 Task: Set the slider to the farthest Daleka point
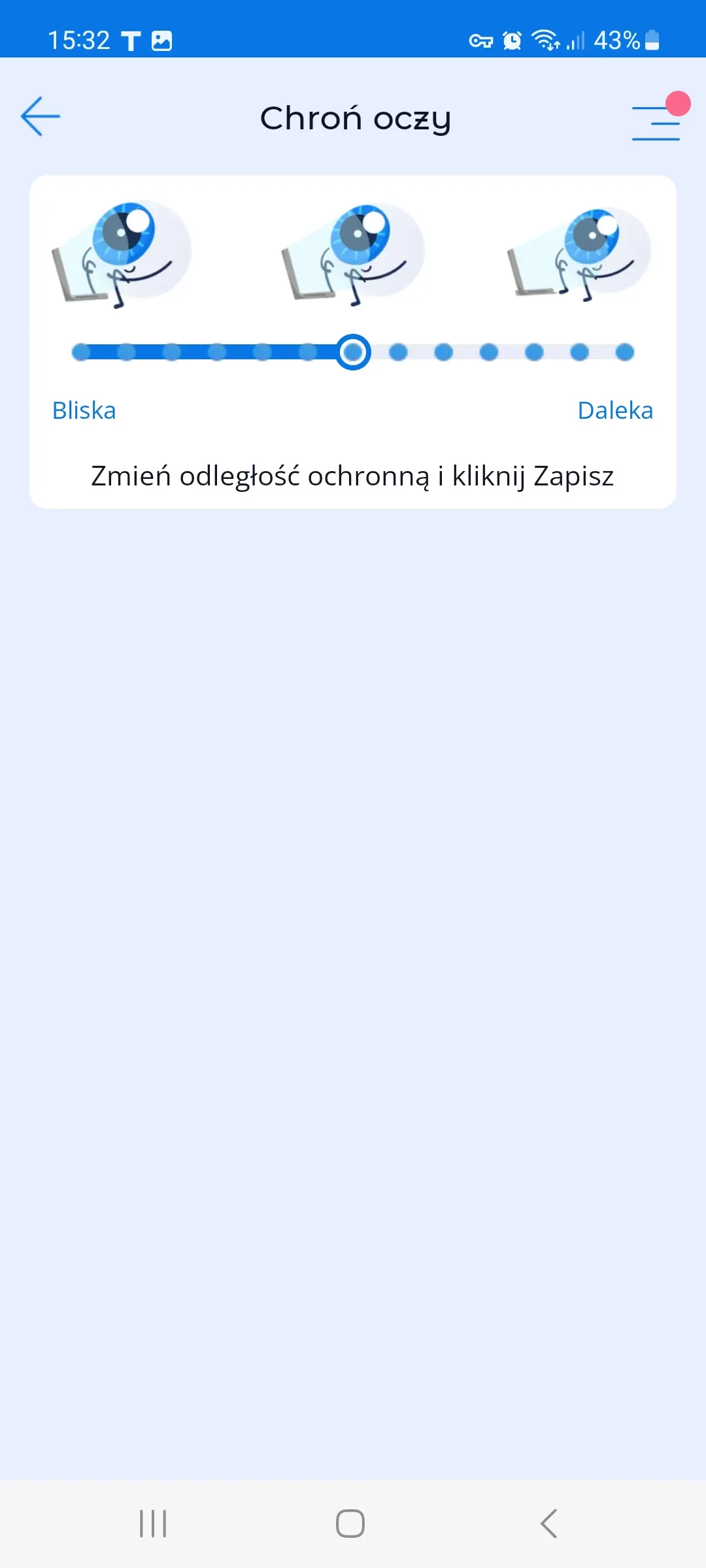(624, 352)
